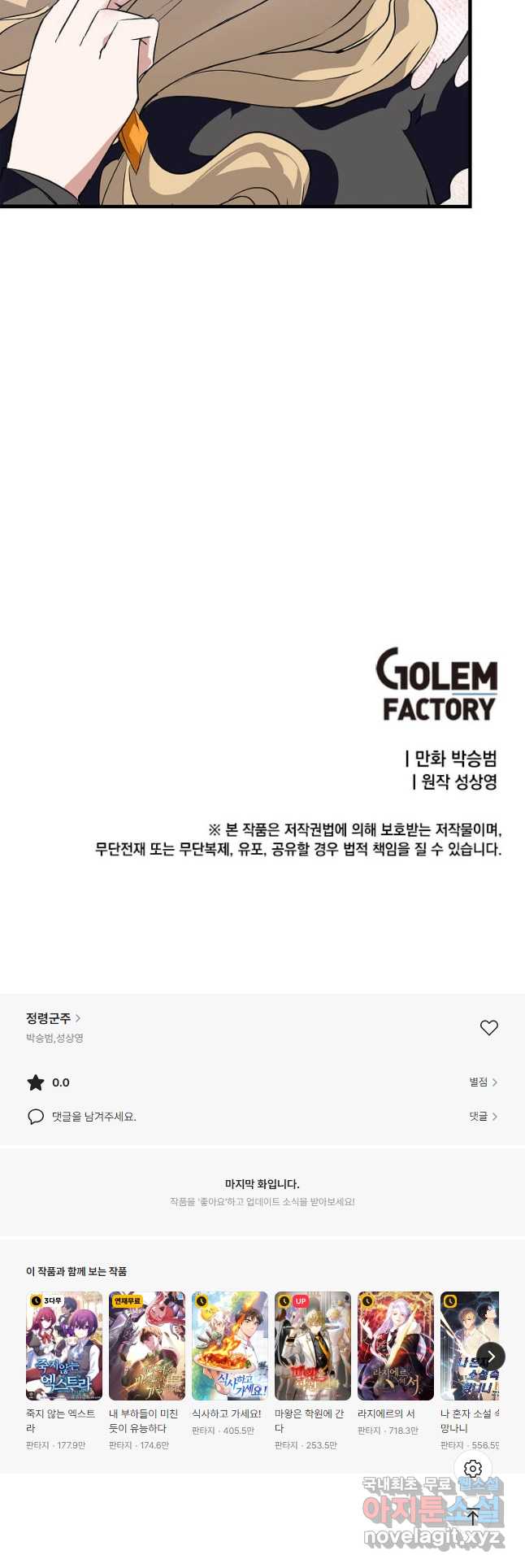
Task: Like this series with the heart icon
Action: pos(488,1028)
